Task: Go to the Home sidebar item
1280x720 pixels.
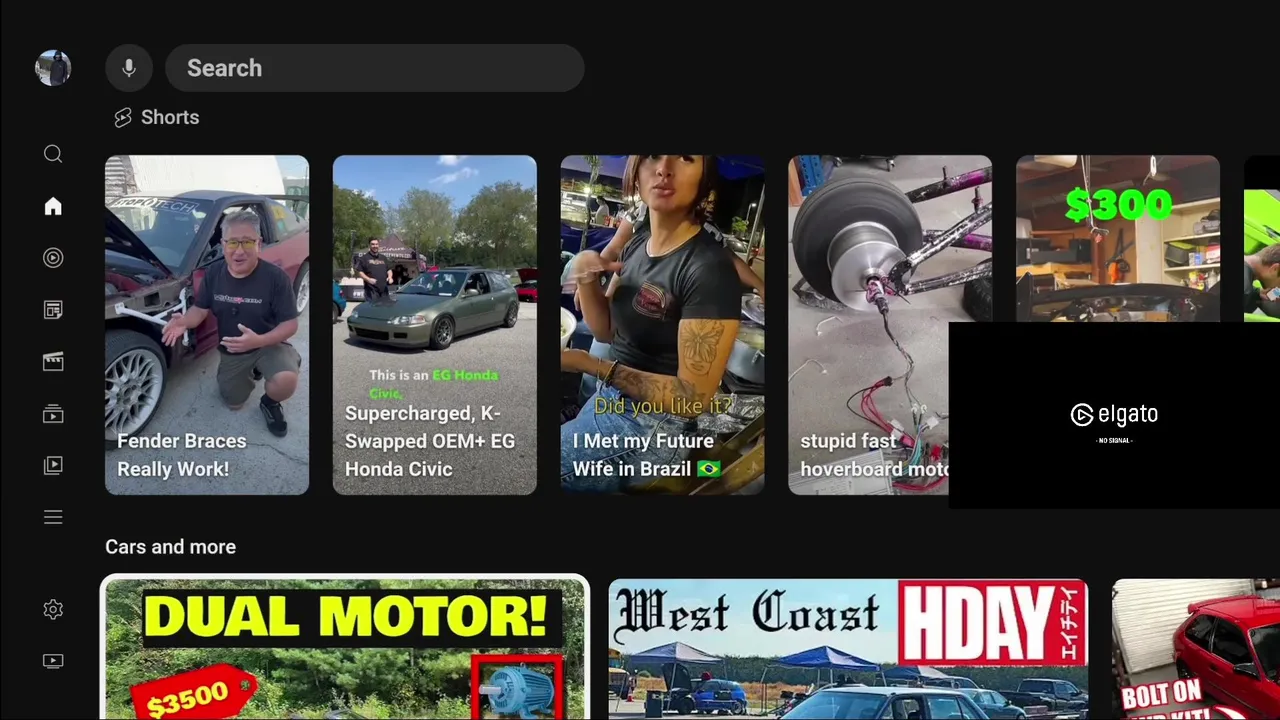Action: (x=53, y=206)
